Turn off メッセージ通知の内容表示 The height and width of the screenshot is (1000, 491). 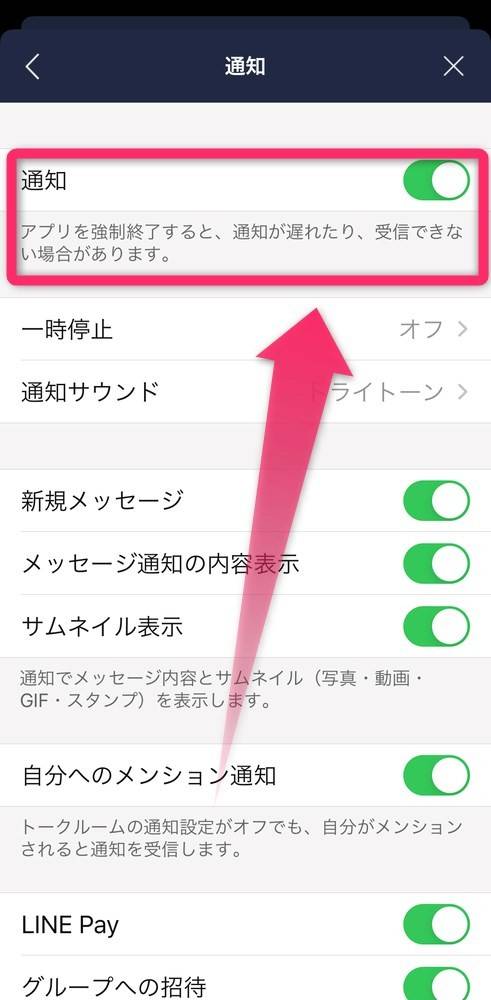(x=437, y=564)
